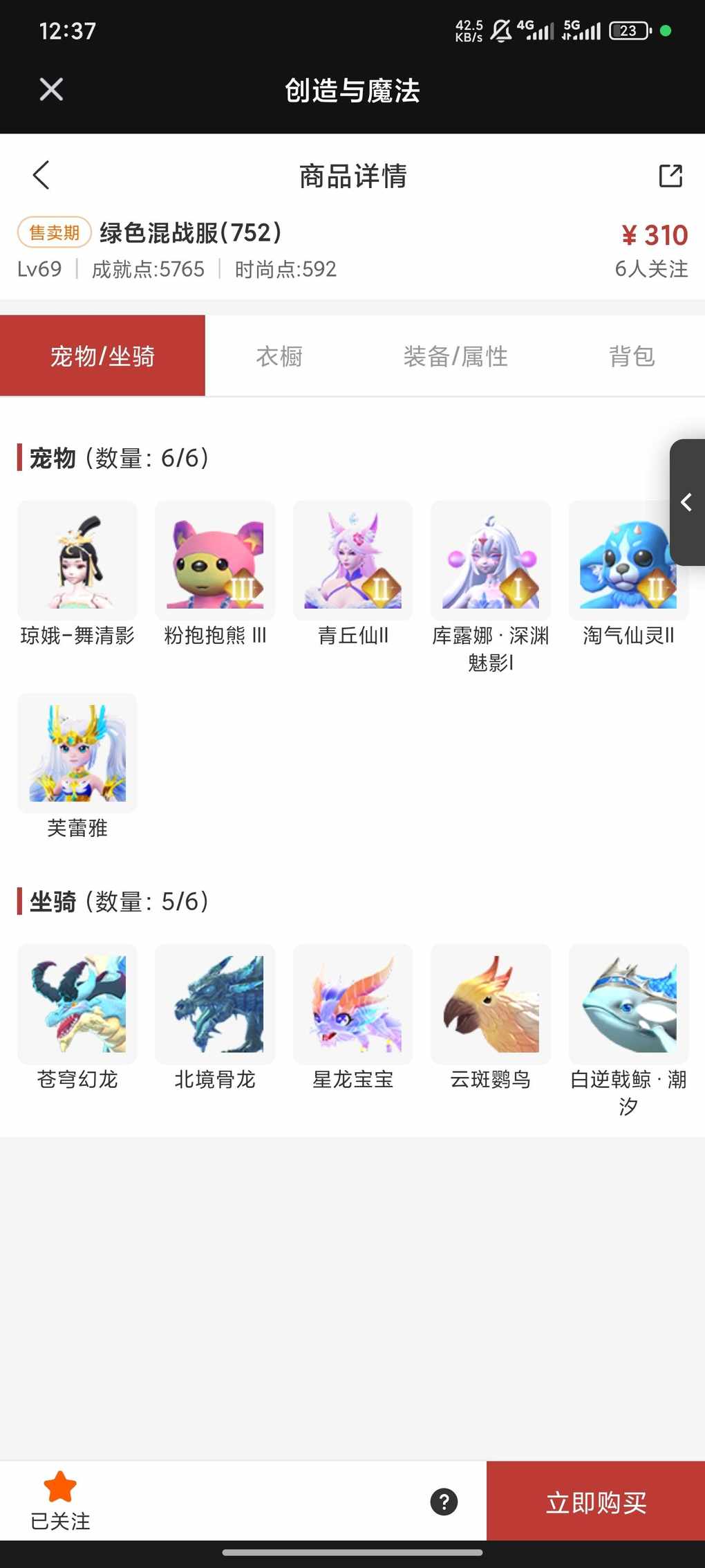Share this listing via the top-right icon
The image size is (705, 1568).
click(670, 176)
